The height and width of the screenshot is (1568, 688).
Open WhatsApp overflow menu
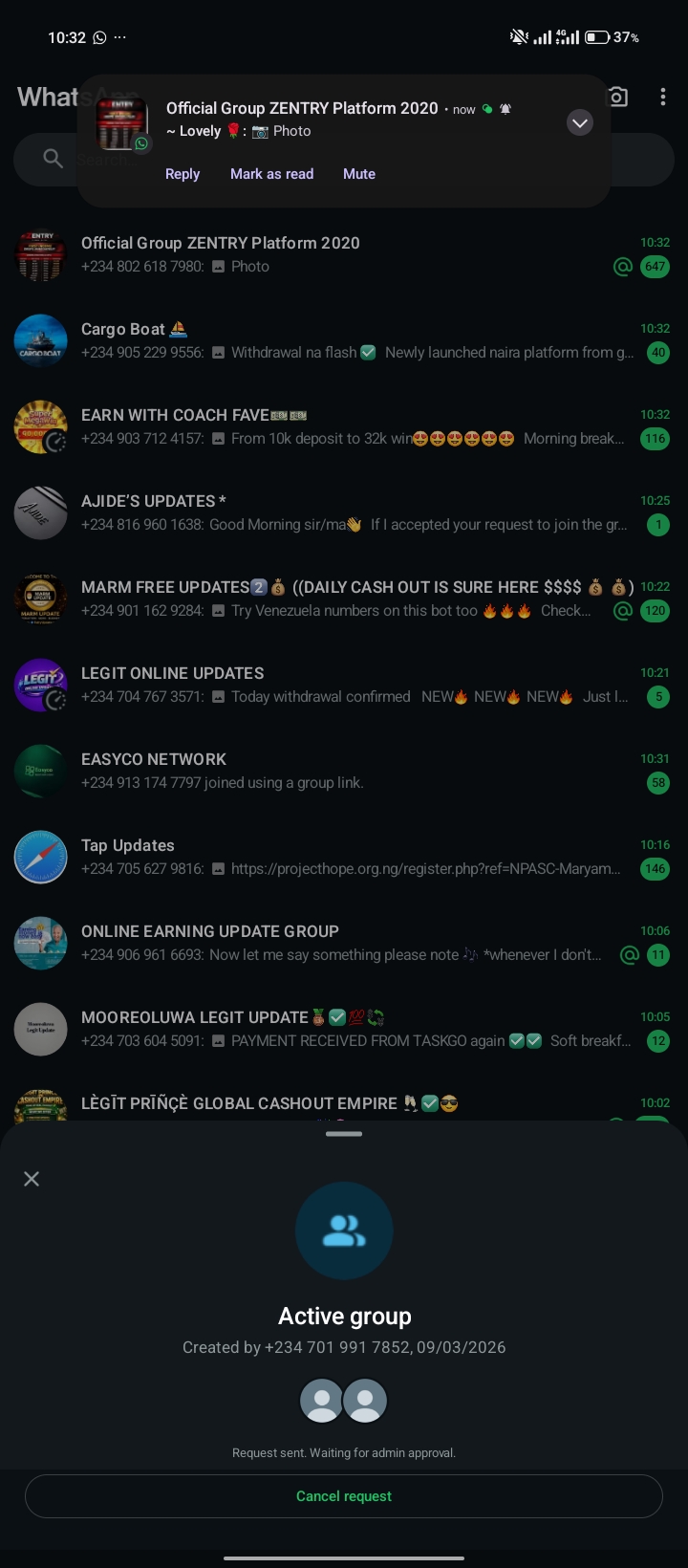(x=662, y=97)
